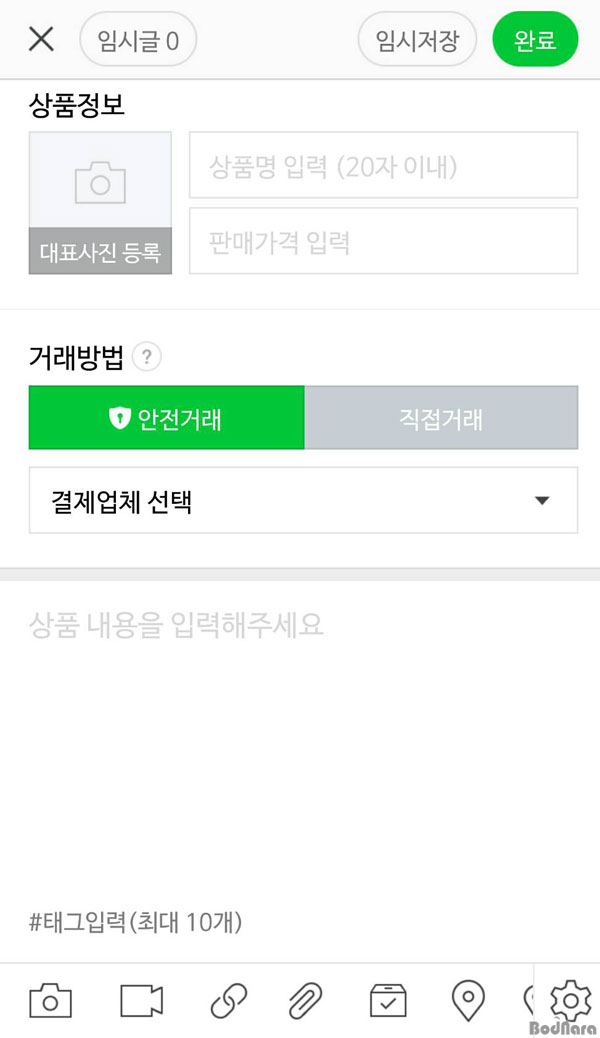Open the 거래방법 help icon
This screenshot has height=1038, width=600.
click(x=147, y=357)
